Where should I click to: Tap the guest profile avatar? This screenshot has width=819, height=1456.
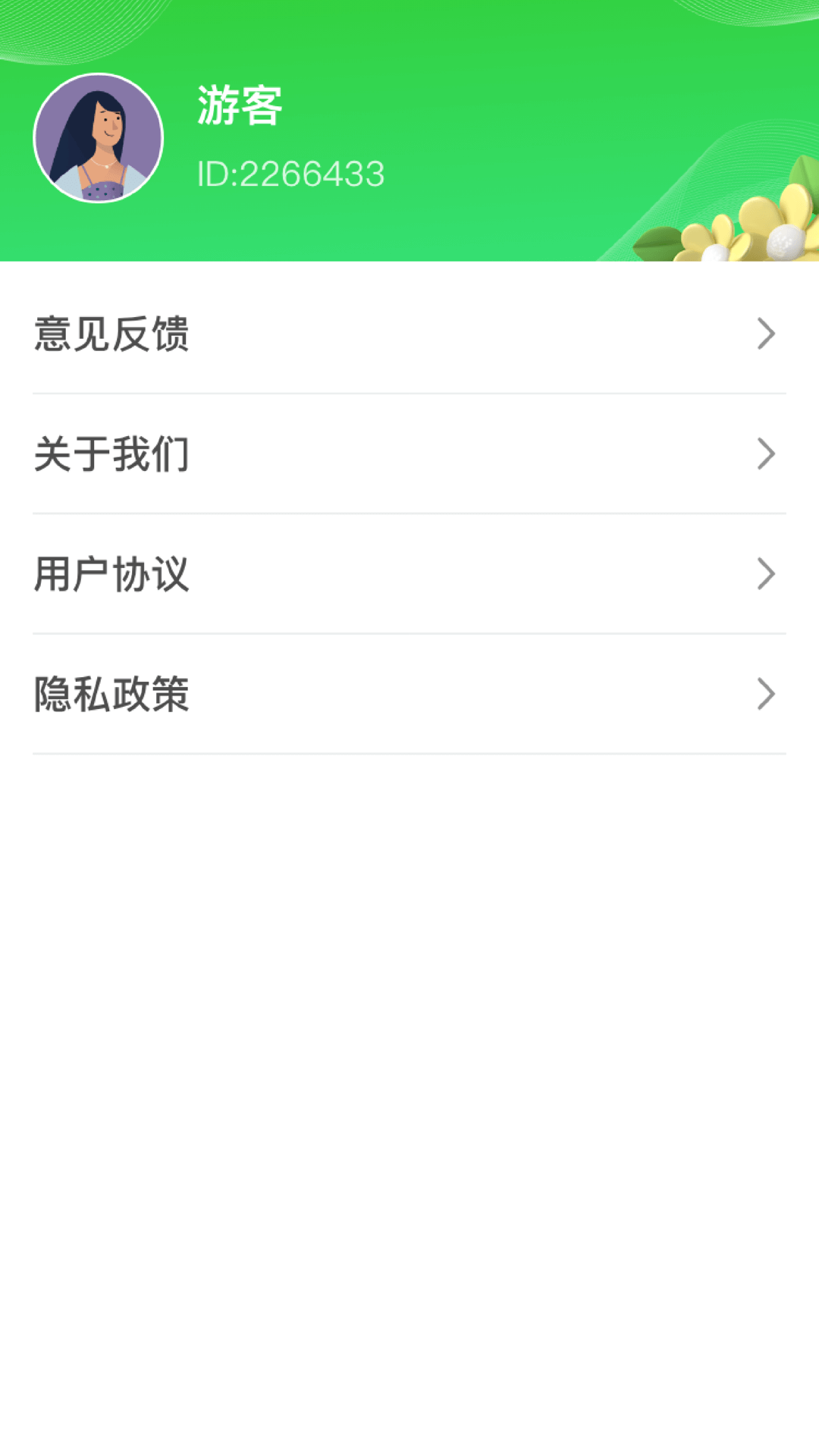[99, 138]
